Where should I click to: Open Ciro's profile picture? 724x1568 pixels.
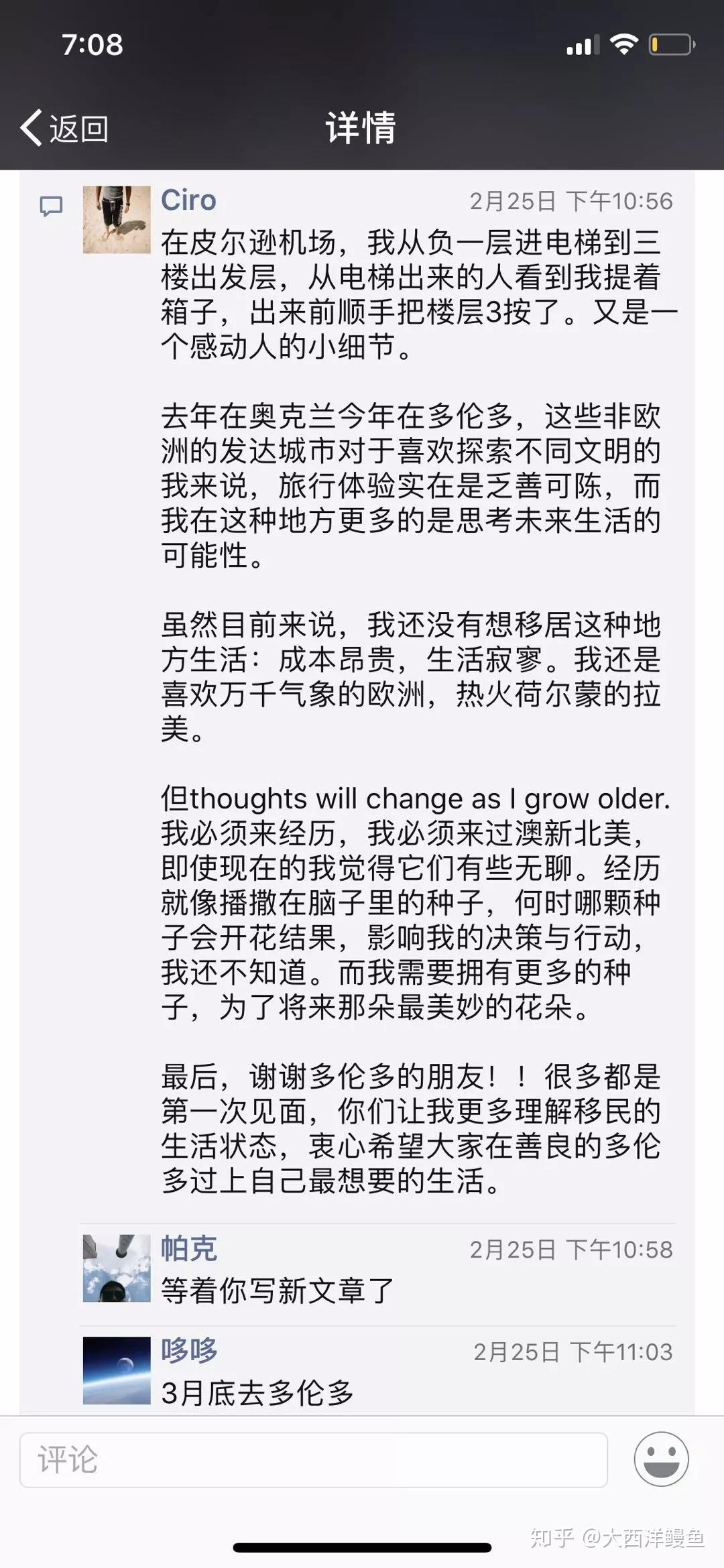117,220
